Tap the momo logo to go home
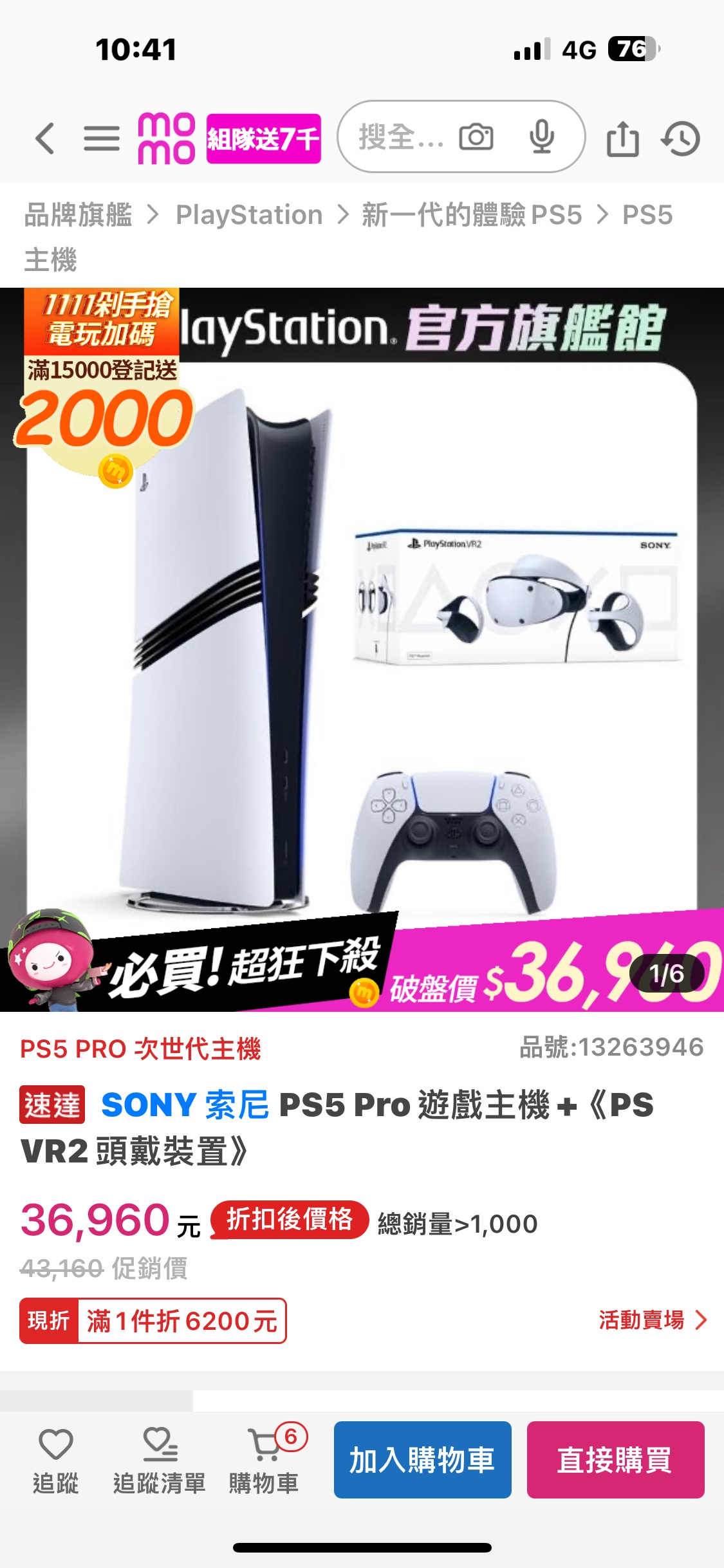 166,138
